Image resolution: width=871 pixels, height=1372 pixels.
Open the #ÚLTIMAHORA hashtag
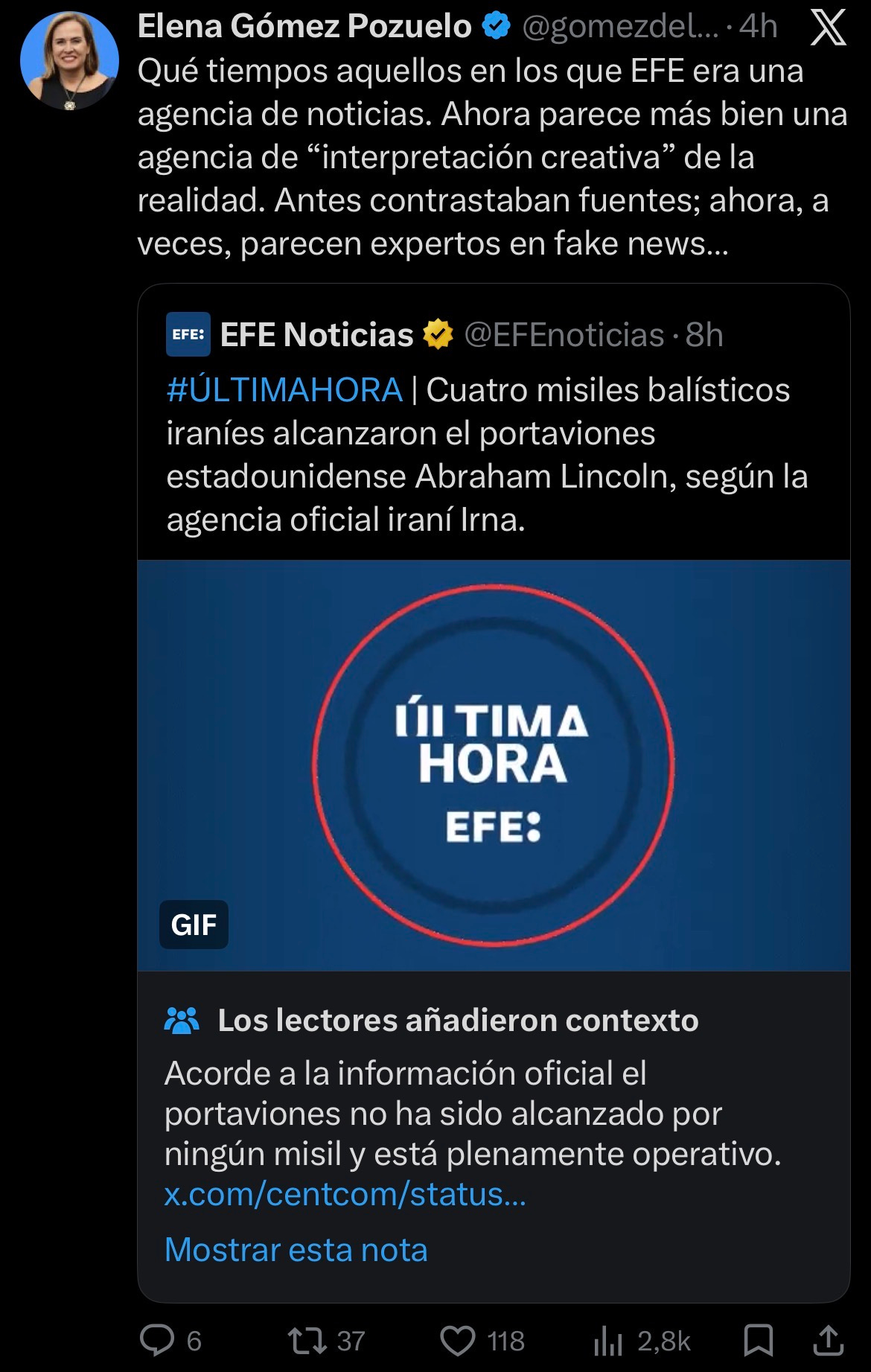tap(284, 391)
